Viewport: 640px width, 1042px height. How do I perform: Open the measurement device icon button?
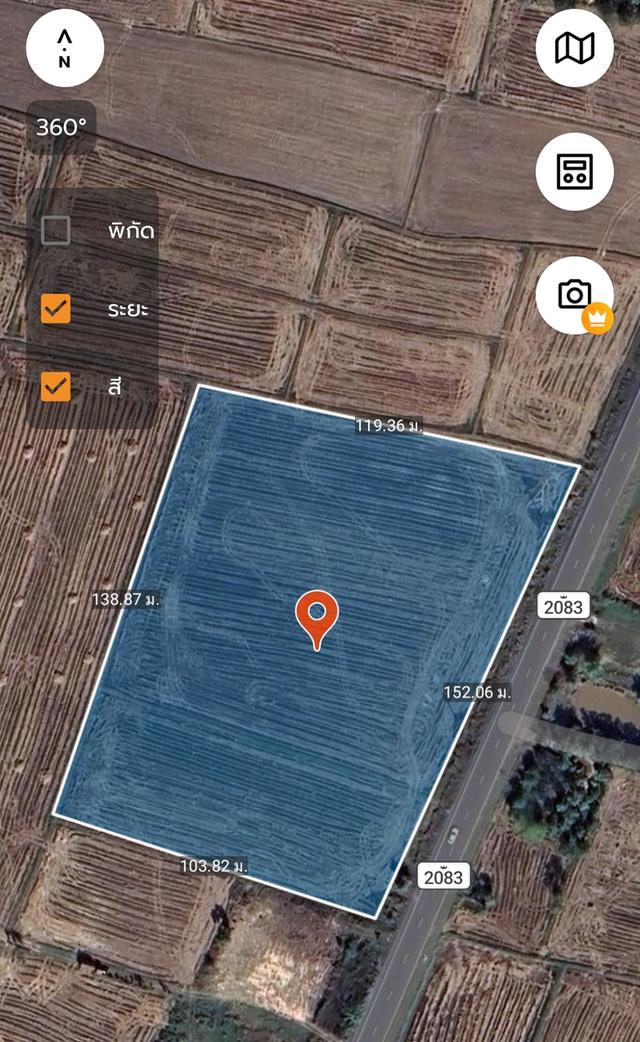pos(574,171)
